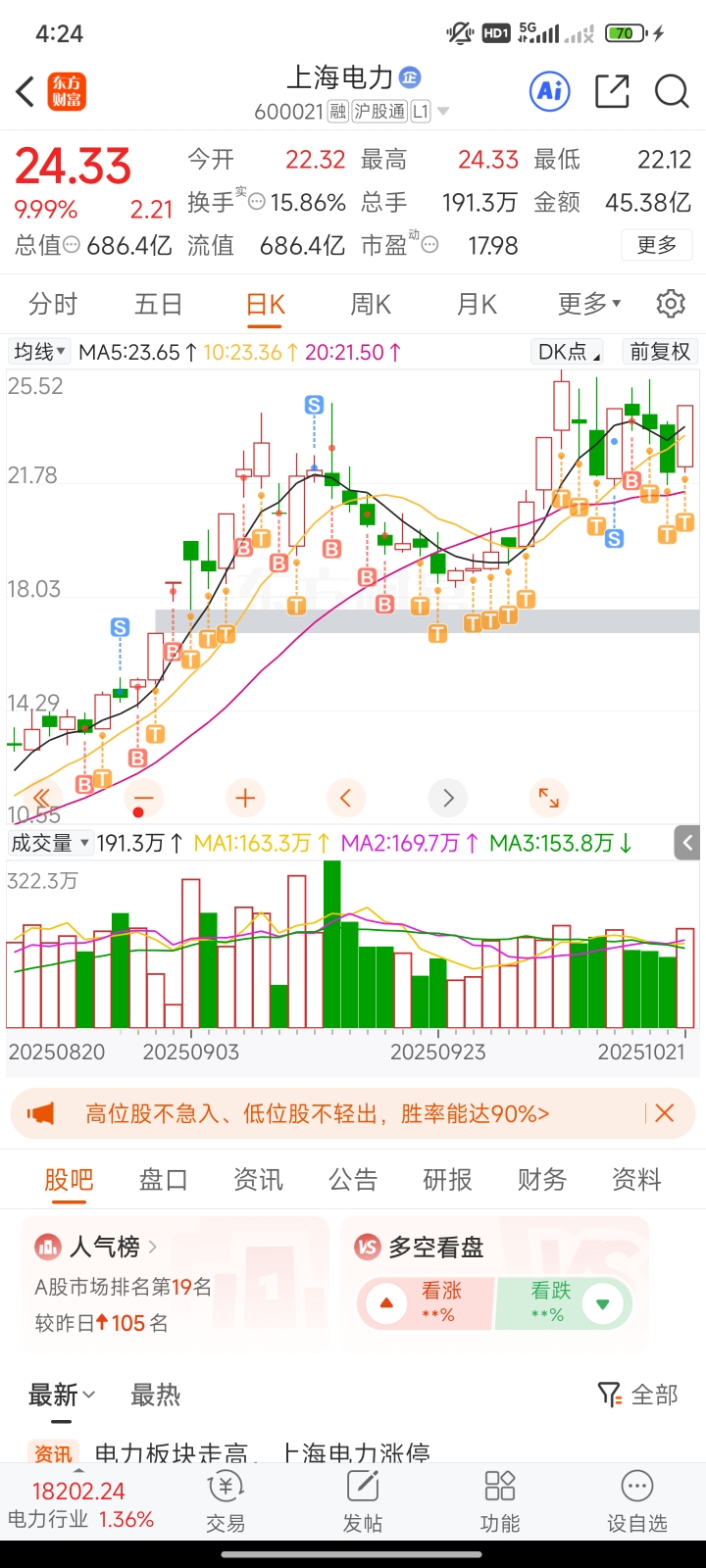
Task: Go back using the top-left arrow
Action: tap(26, 92)
